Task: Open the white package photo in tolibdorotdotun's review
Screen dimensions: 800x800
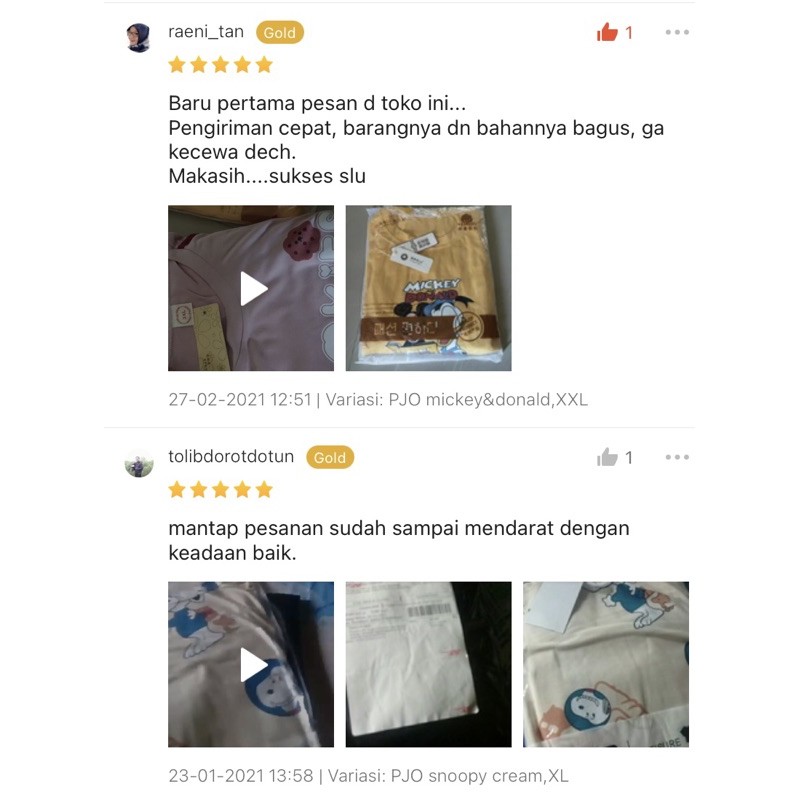Action: coord(428,664)
